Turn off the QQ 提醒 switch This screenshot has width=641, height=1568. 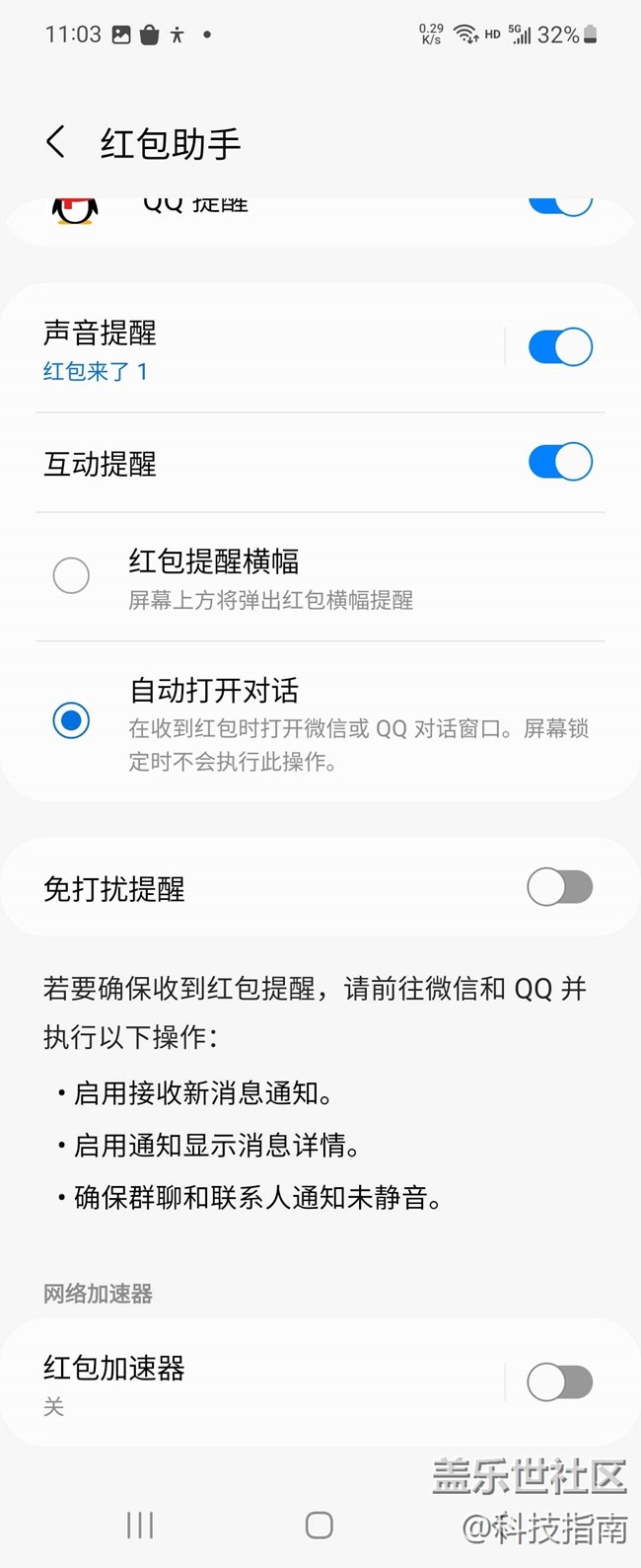[560, 204]
